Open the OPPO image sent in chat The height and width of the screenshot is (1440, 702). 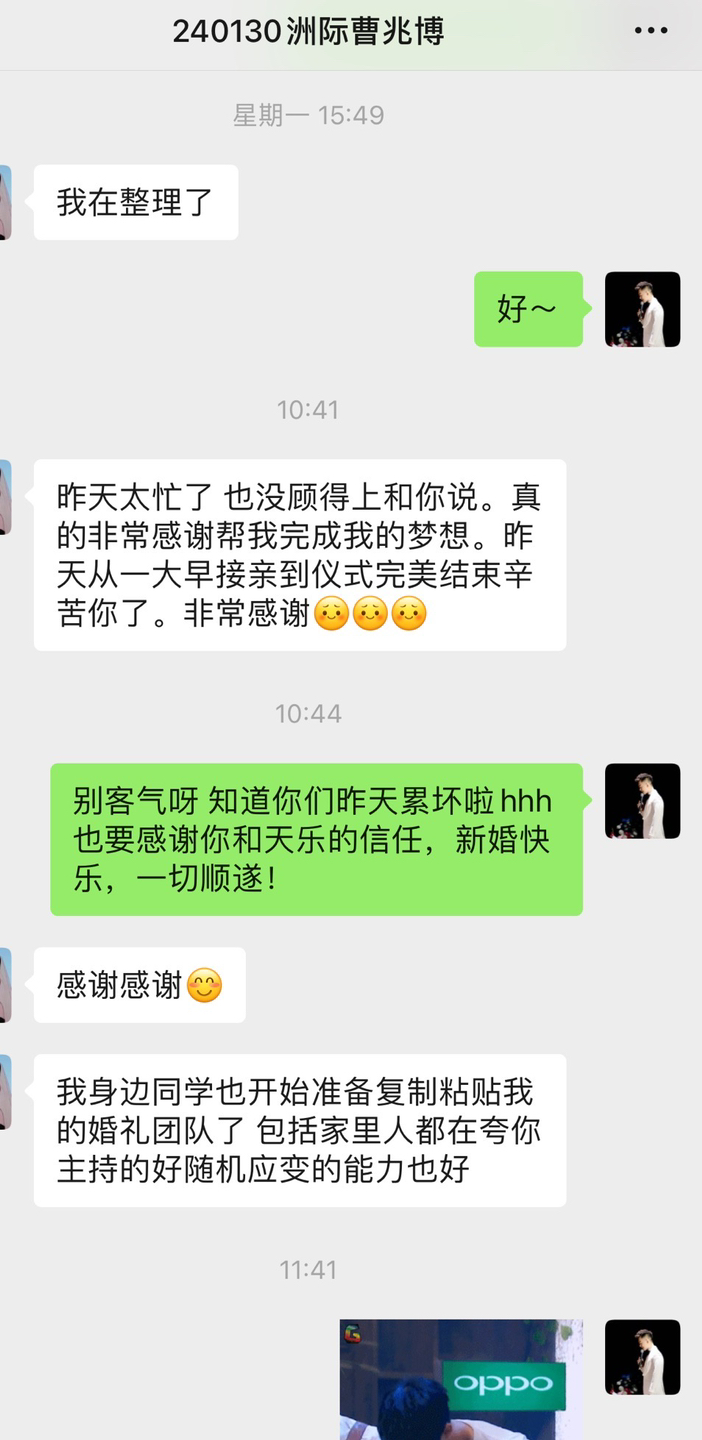pos(461,1380)
